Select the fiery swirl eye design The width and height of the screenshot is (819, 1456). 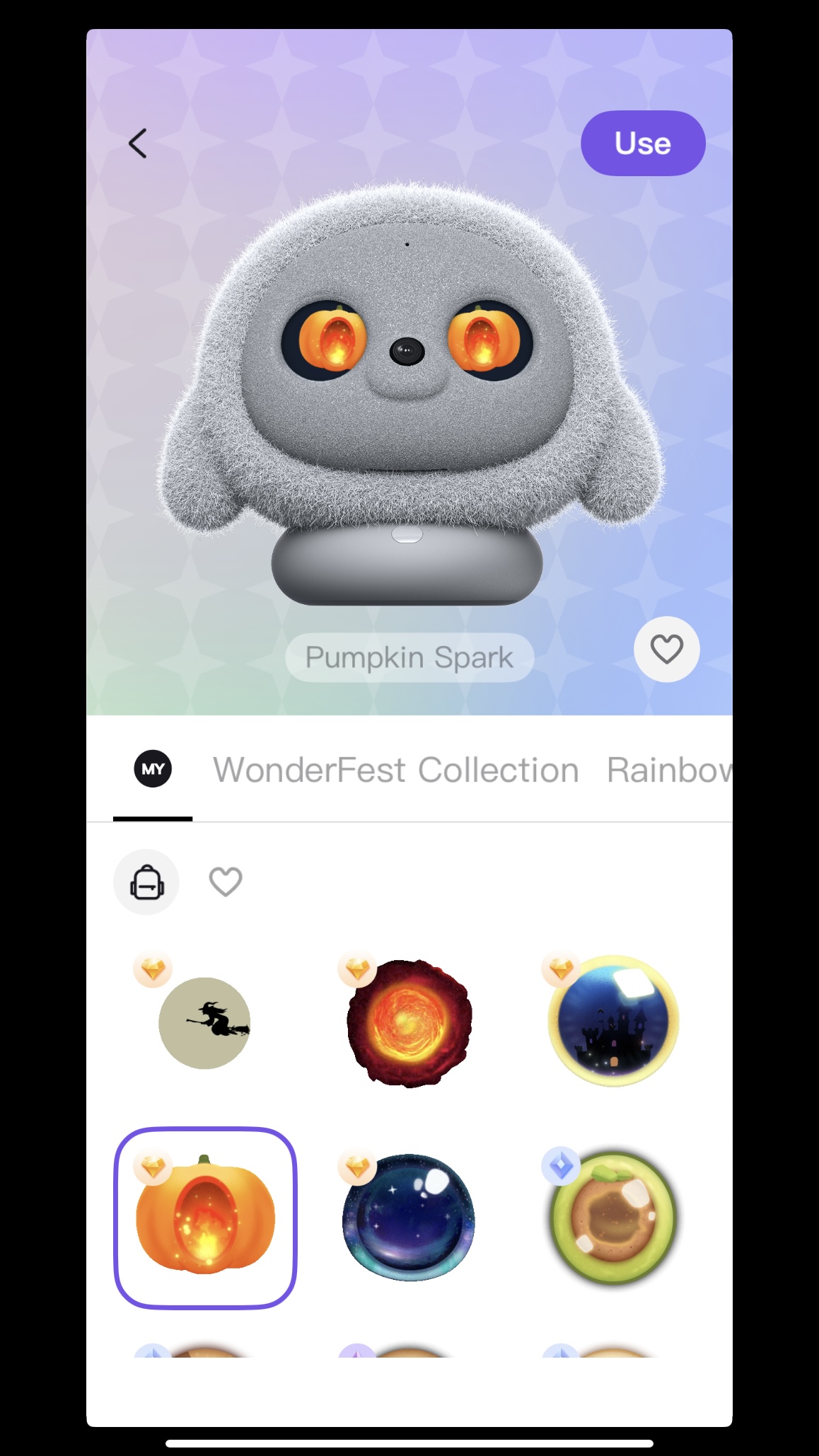(409, 1022)
